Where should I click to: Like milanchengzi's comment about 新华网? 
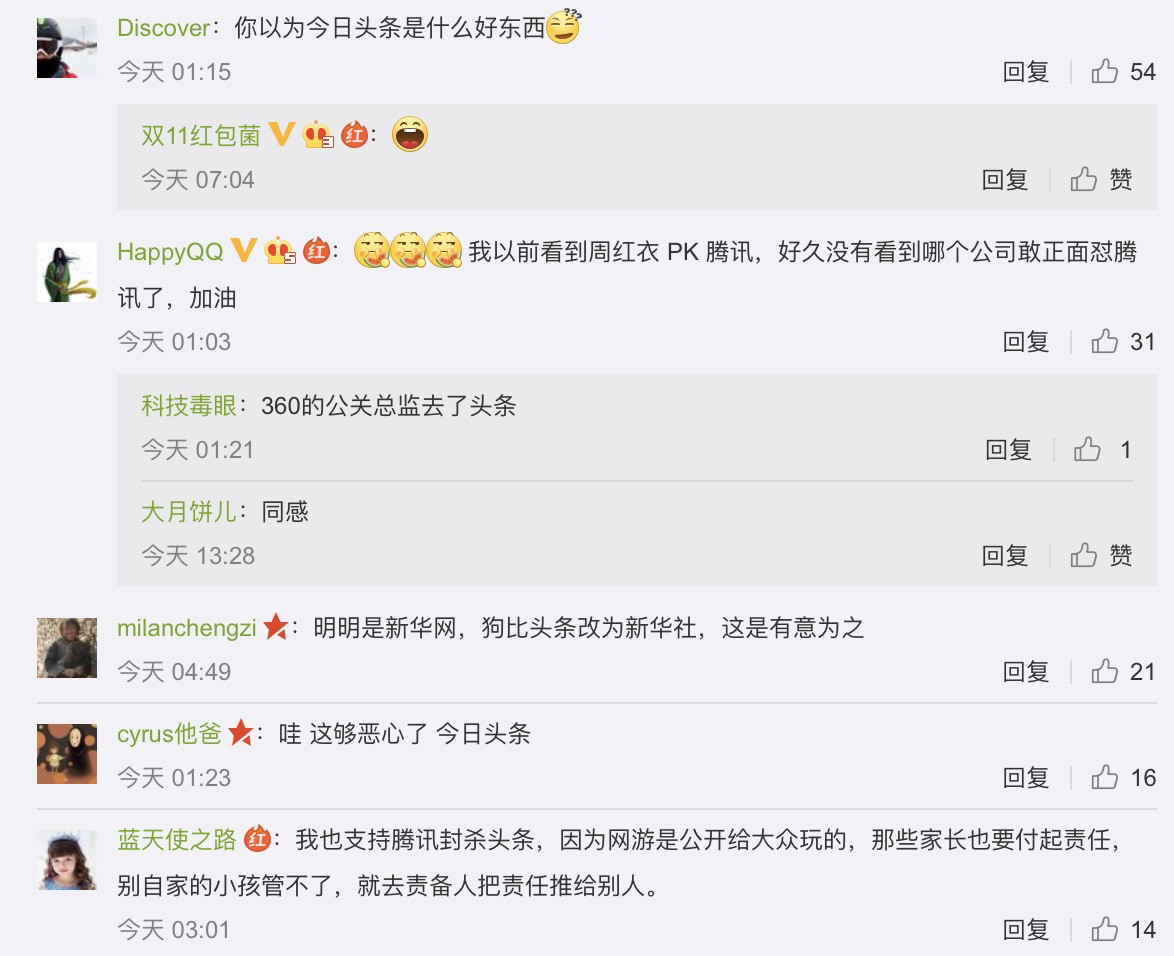click(1105, 672)
